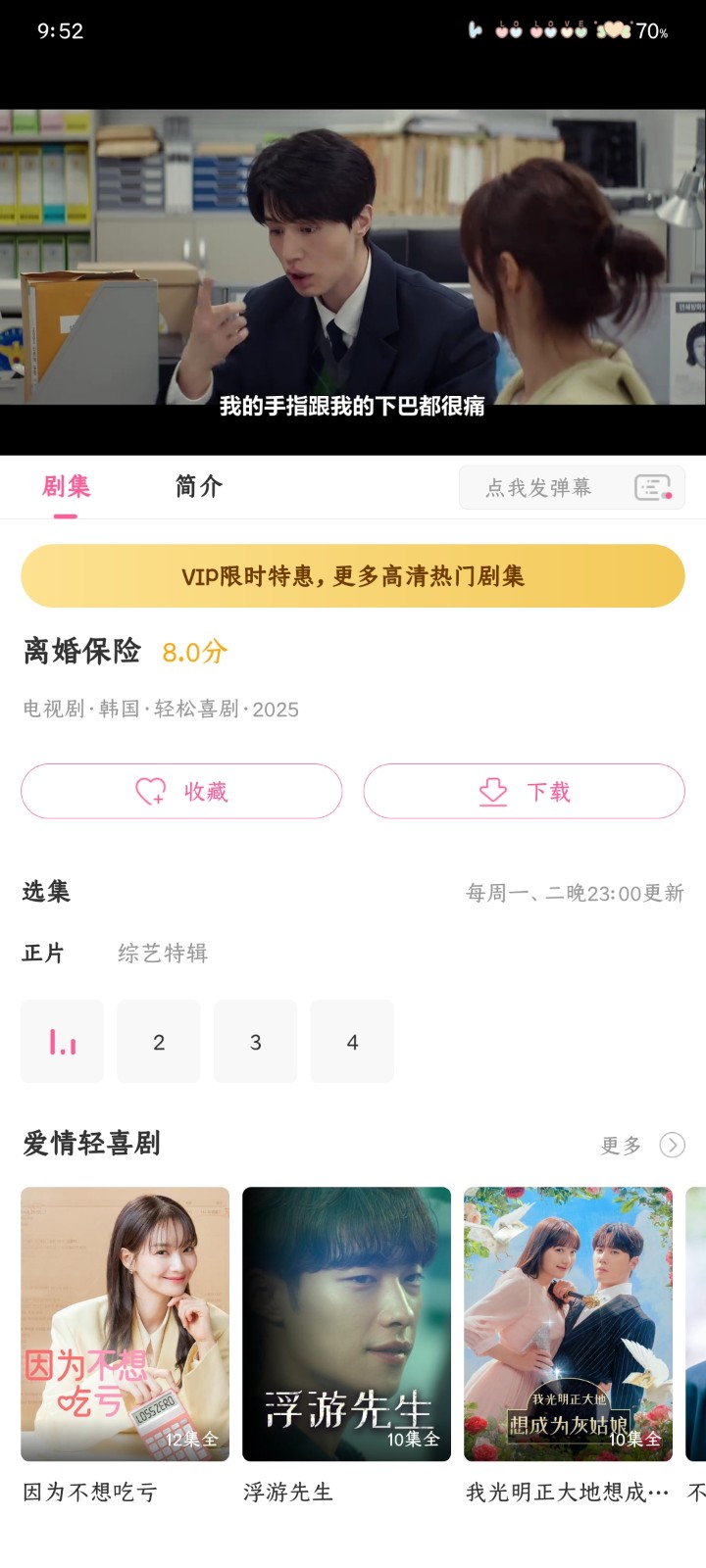The width and height of the screenshot is (706, 1568).
Task: Tap the circular arrow icon next to 更多
Action: pyautogui.click(x=673, y=1145)
